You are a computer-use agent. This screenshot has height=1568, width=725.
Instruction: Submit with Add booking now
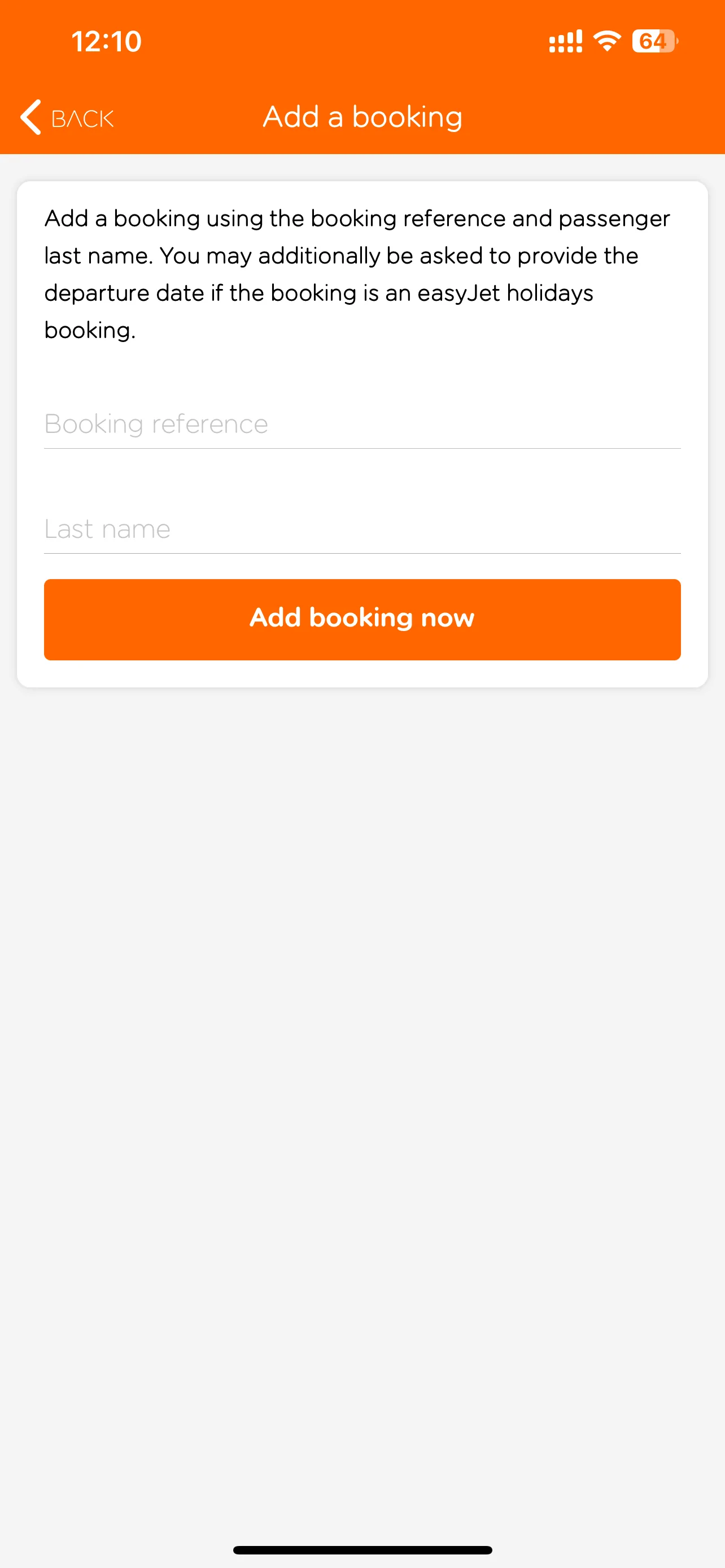coord(361,619)
